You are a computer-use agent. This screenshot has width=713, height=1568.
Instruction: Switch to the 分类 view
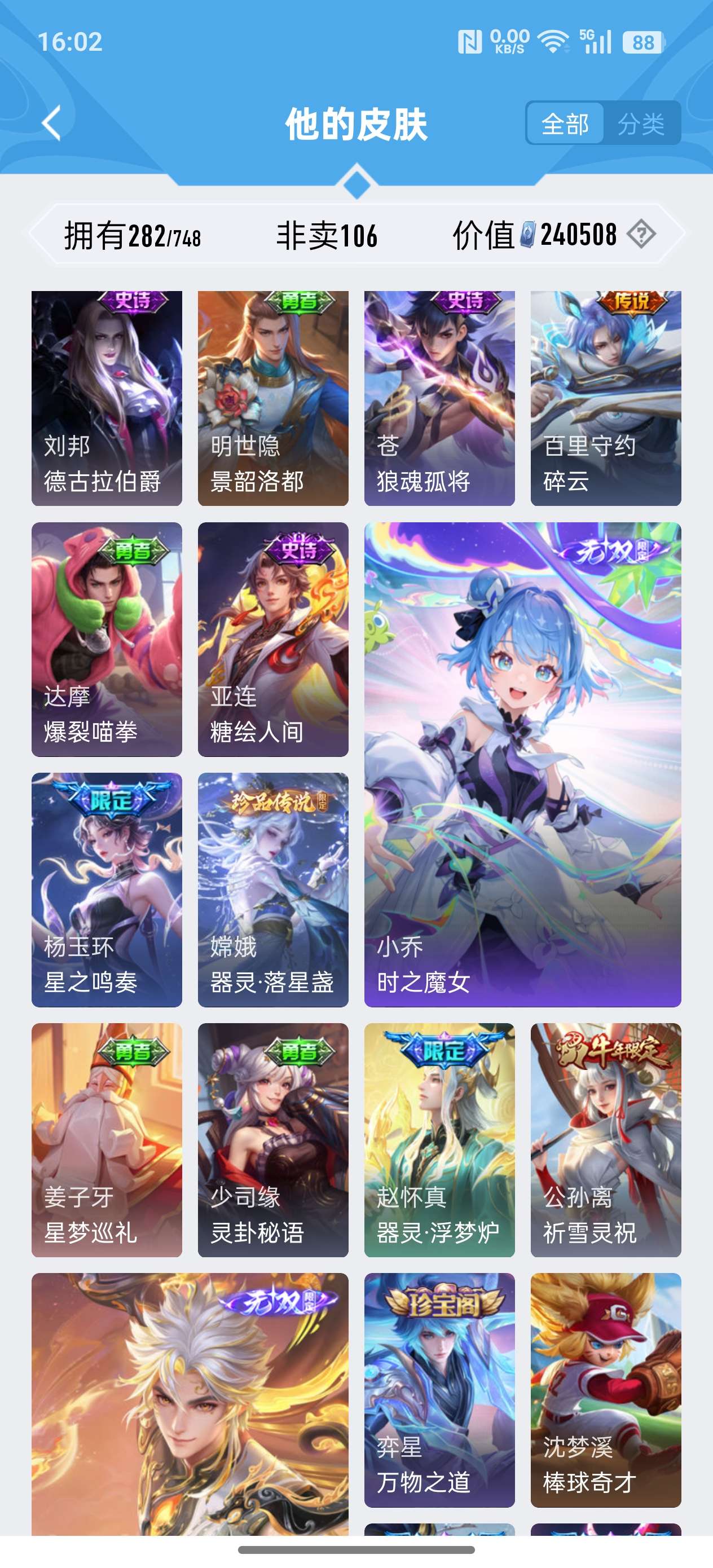[x=641, y=124]
